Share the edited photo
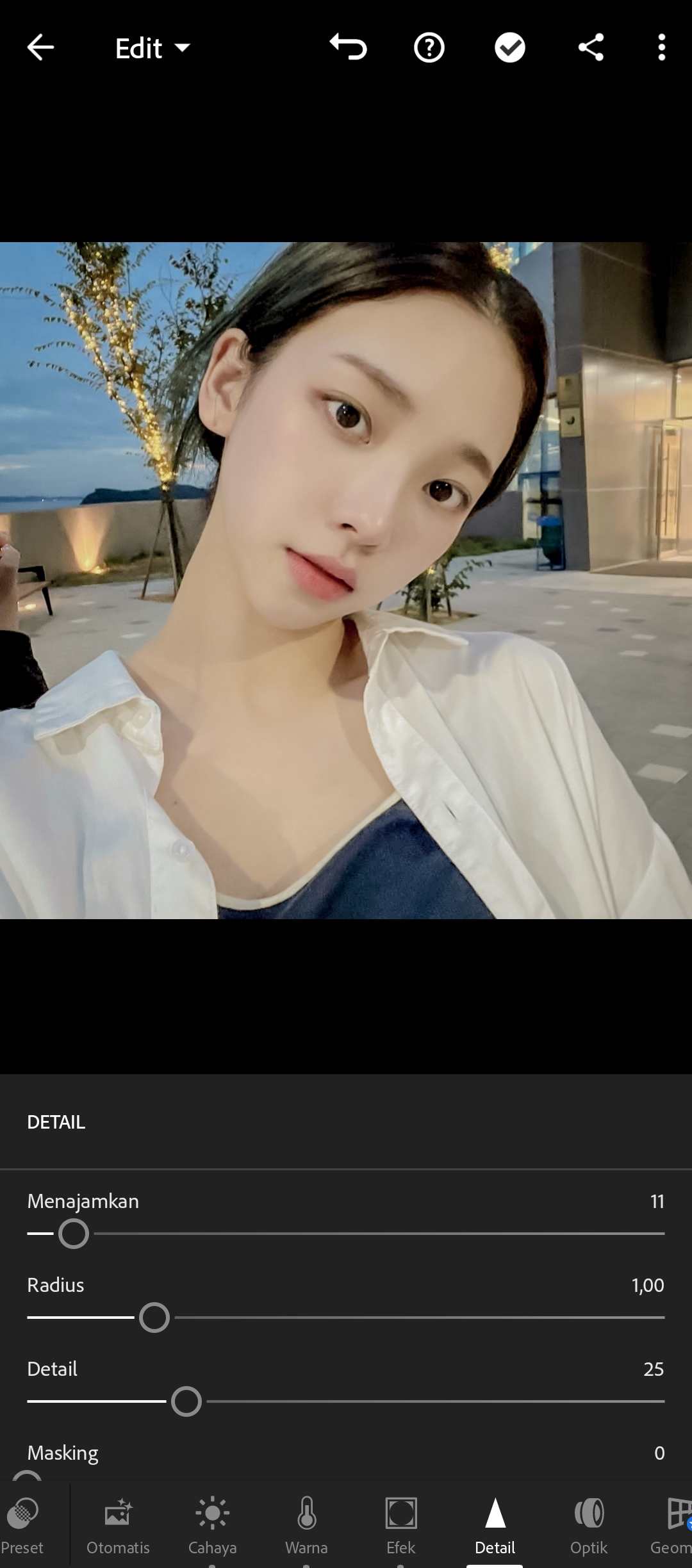Viewport: 692px width, 1568px height. [591, 47]
